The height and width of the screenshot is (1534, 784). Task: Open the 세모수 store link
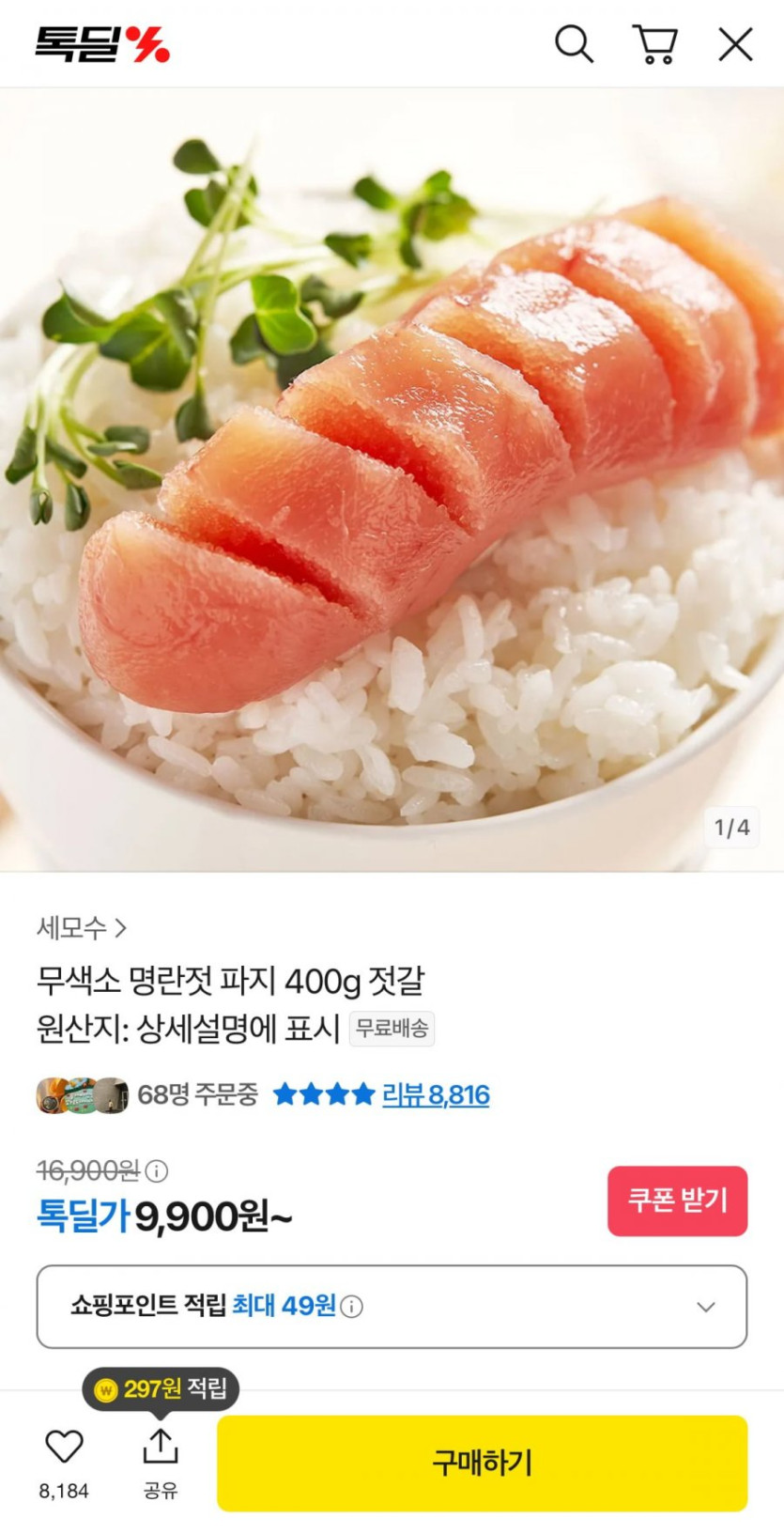click(x=82, y=928)
